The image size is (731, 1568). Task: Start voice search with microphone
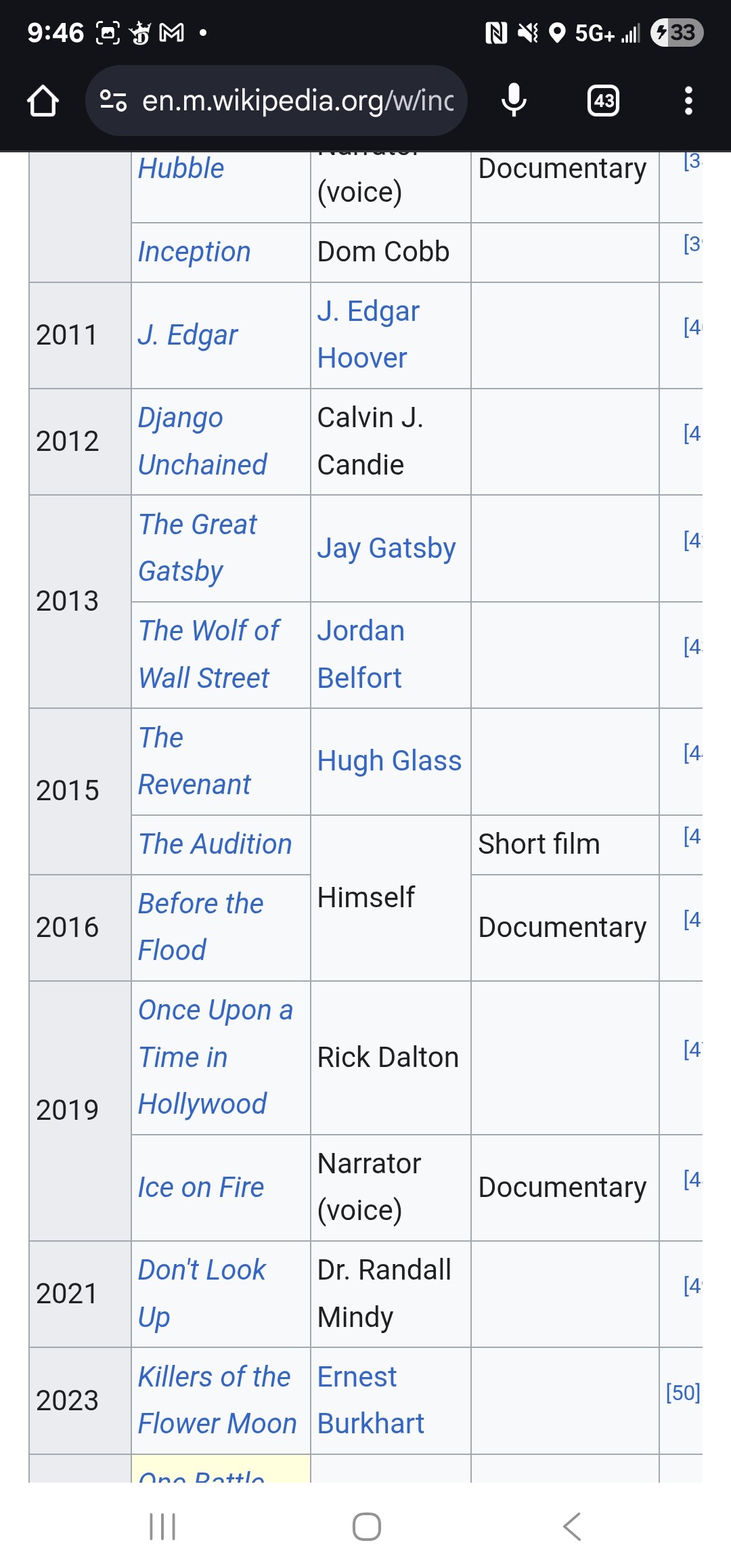tap(514, 101)
